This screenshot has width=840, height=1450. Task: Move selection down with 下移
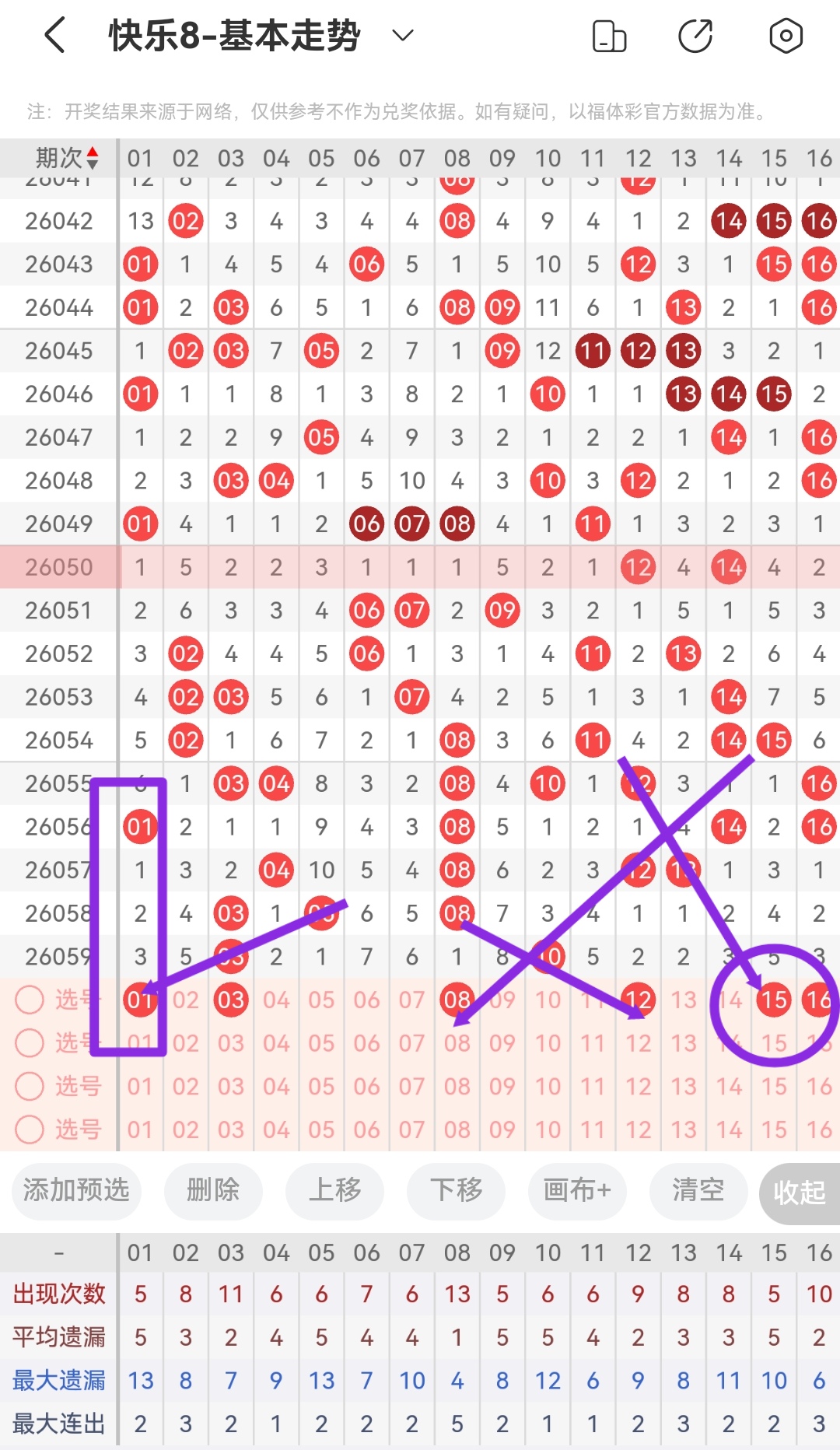(x=456, y=1190)
